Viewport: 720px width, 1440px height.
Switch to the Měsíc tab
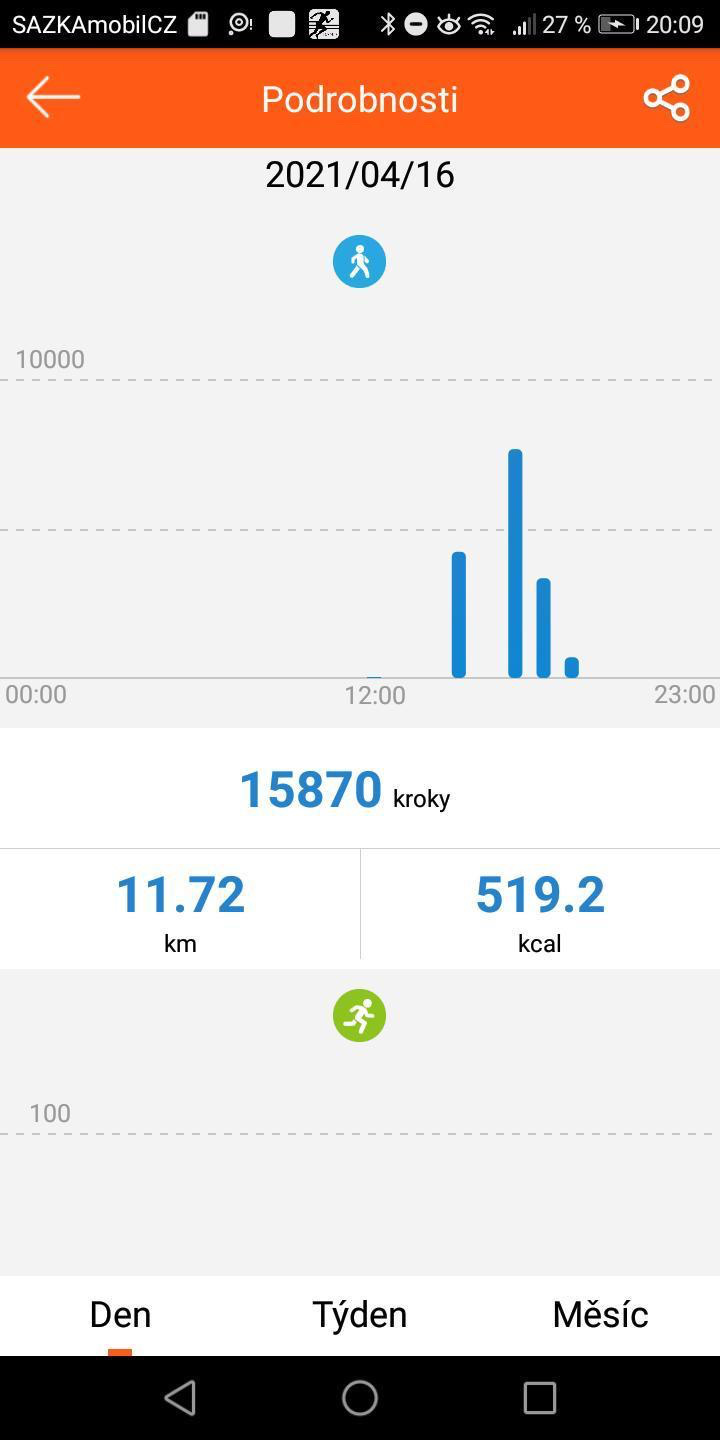click(600, 1314)
